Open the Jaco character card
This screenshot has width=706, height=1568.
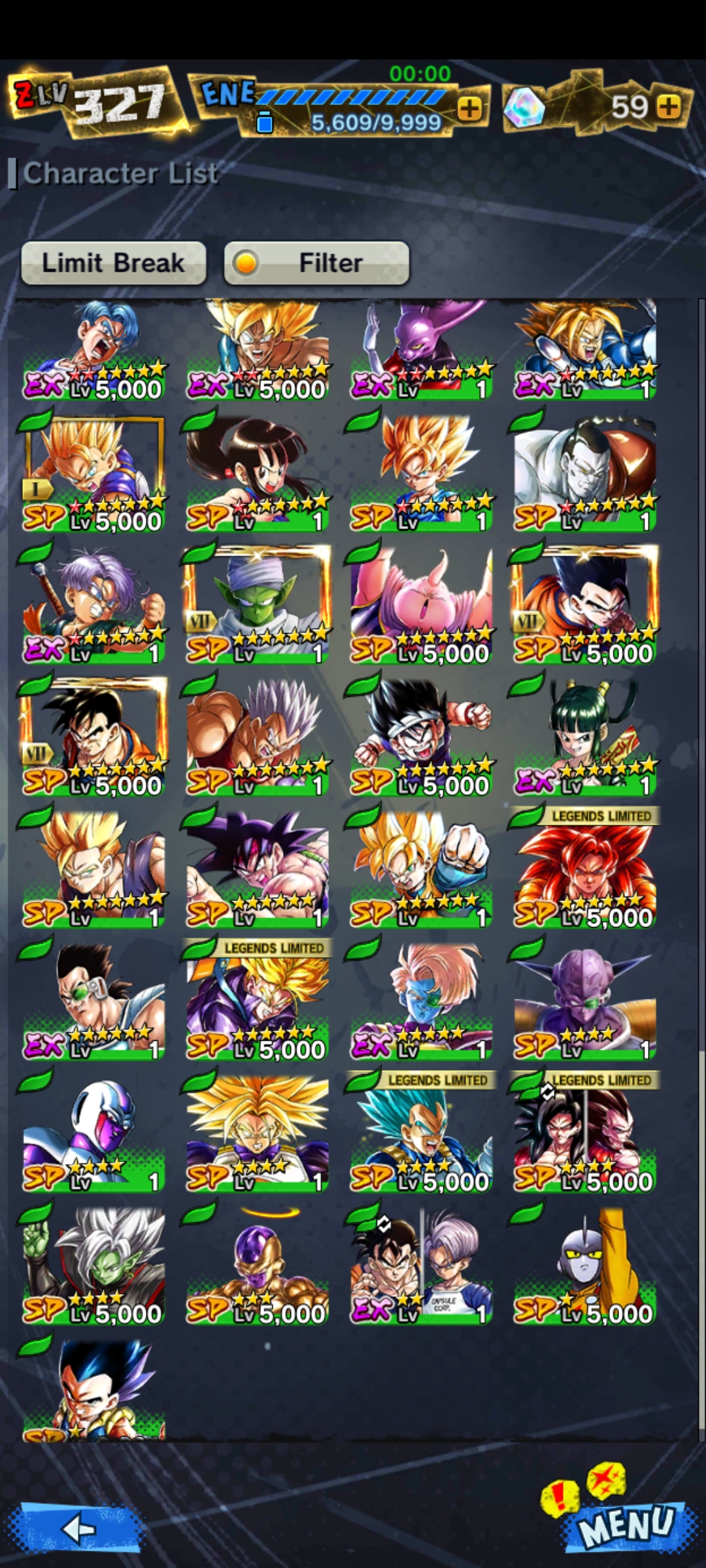585,1264
